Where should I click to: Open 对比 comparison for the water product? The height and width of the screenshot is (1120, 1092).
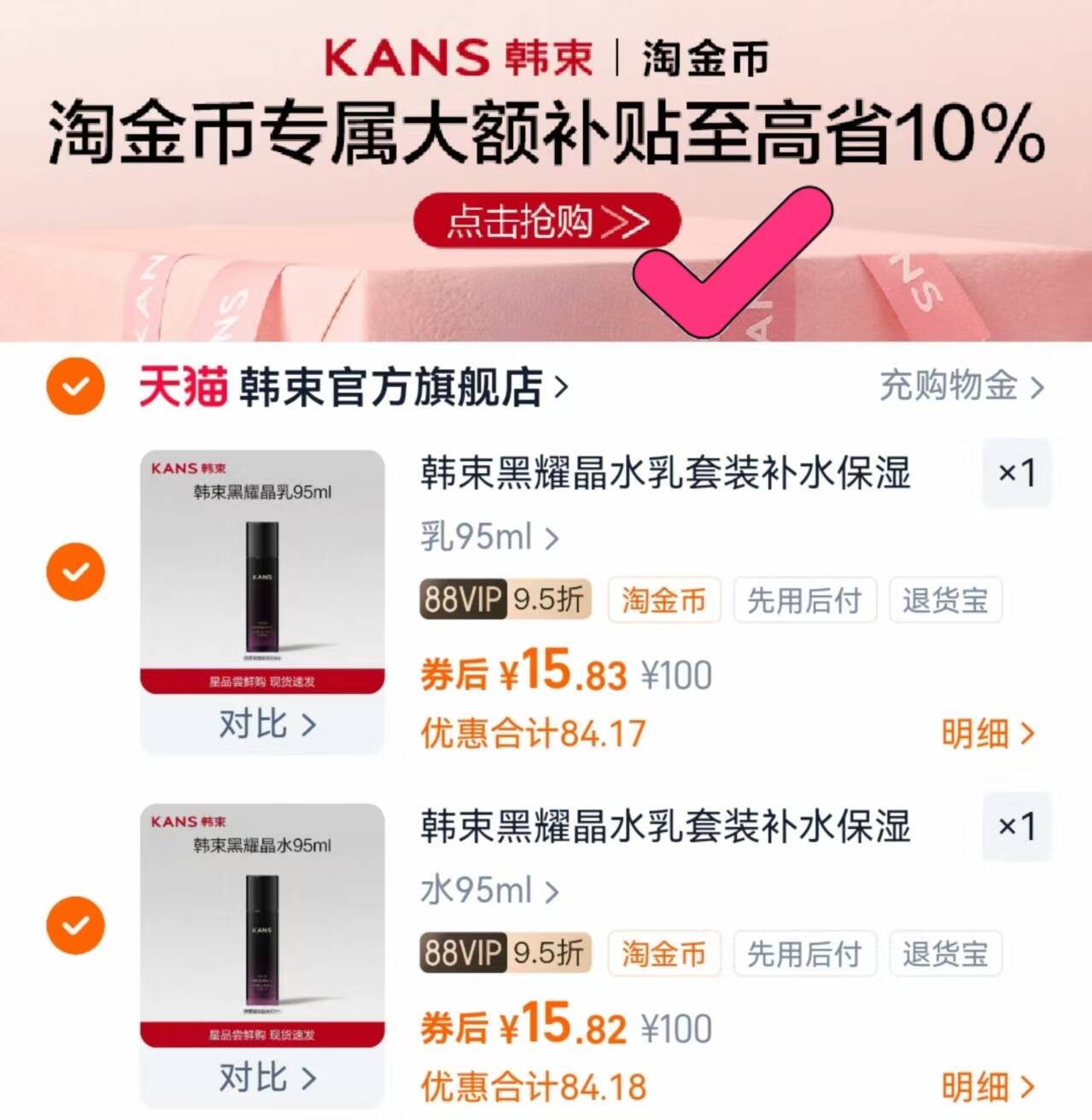(x=265, y=1077)
